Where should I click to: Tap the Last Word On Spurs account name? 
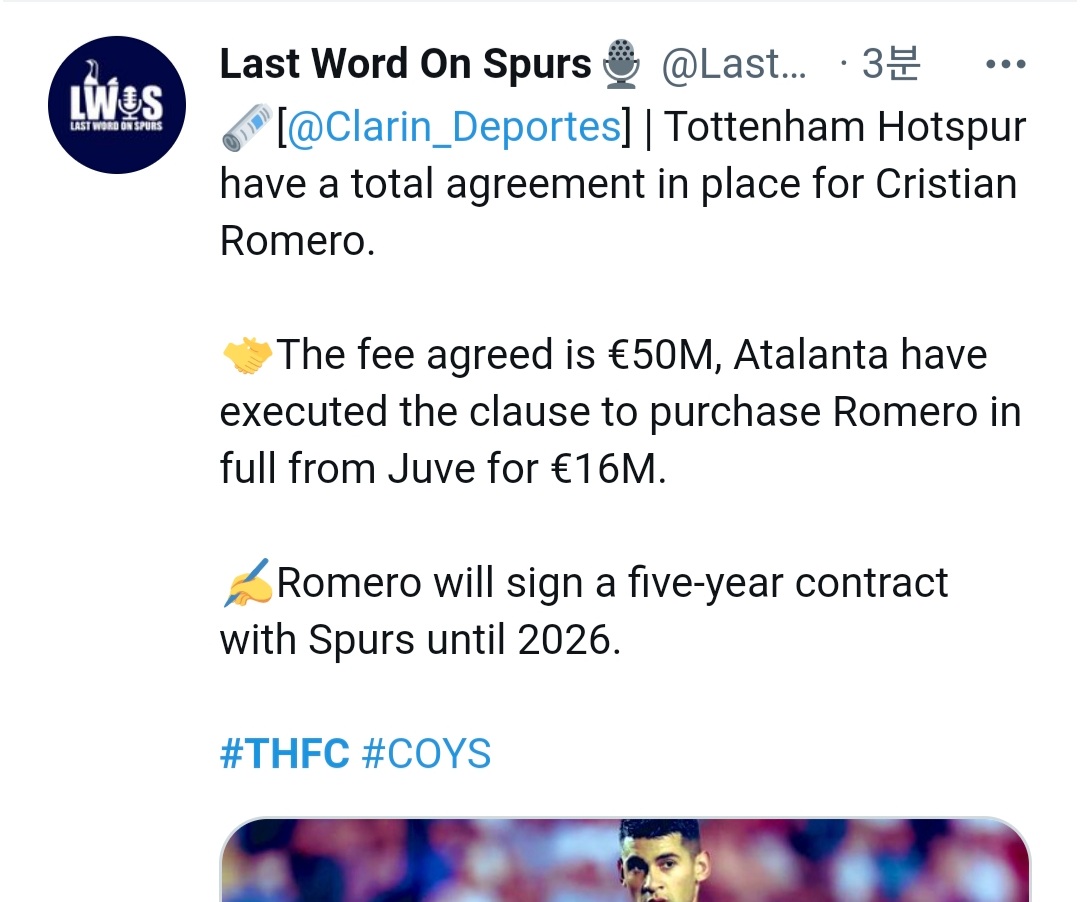tap(405, 65)
